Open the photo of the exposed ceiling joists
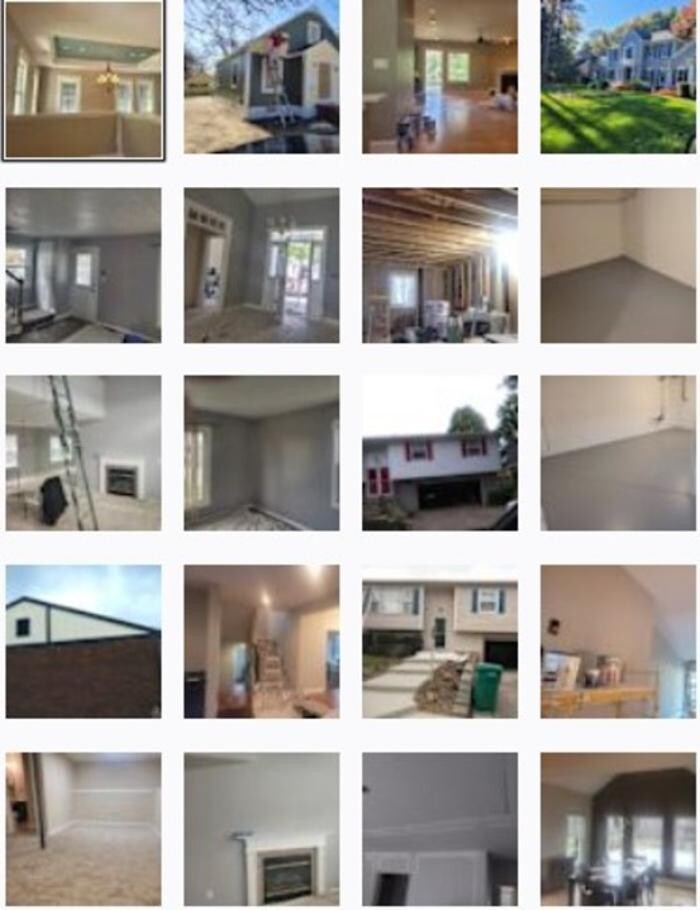700x910 pixels. pos(440,265)
